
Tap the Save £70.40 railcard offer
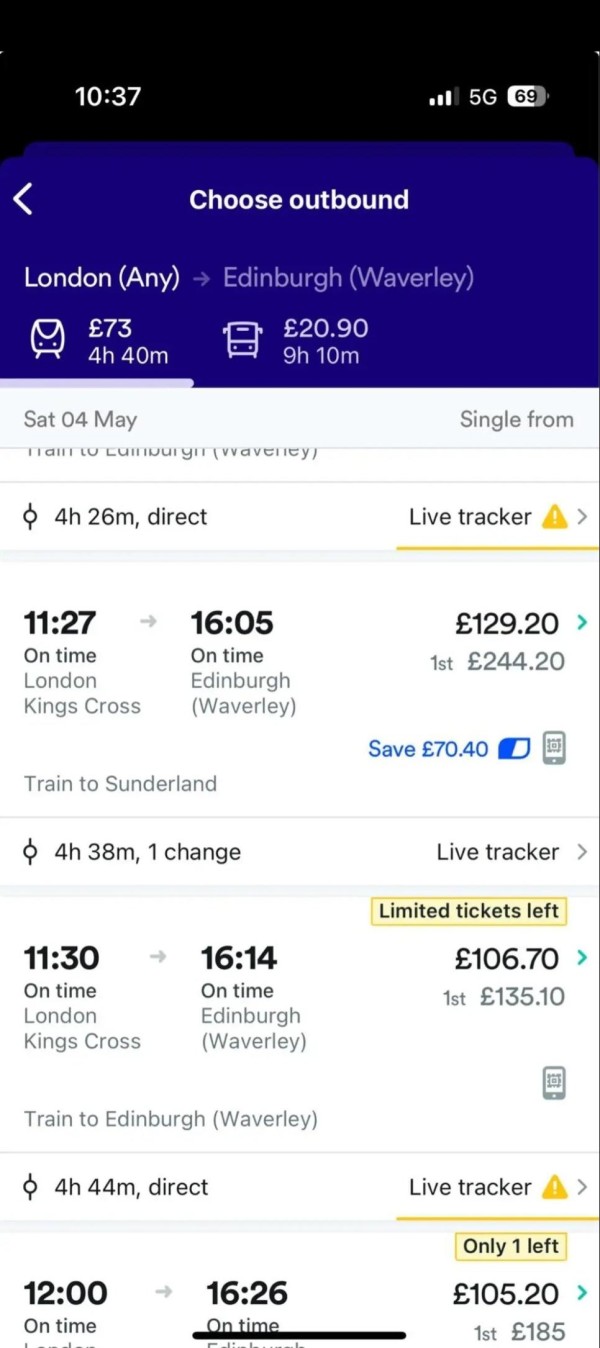tap(449, 749)
